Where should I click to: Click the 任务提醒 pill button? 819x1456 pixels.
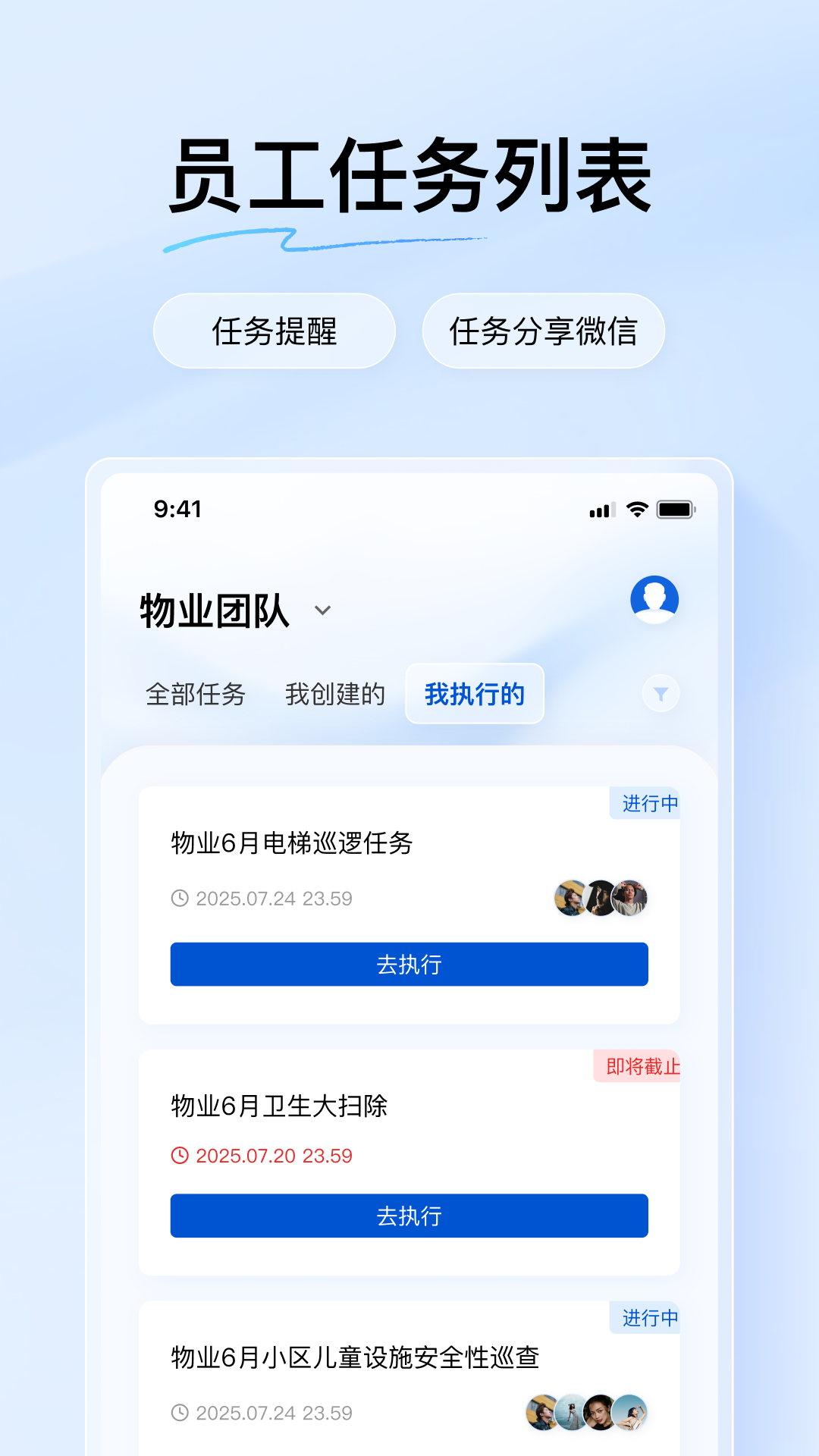(x=275, y=331)
